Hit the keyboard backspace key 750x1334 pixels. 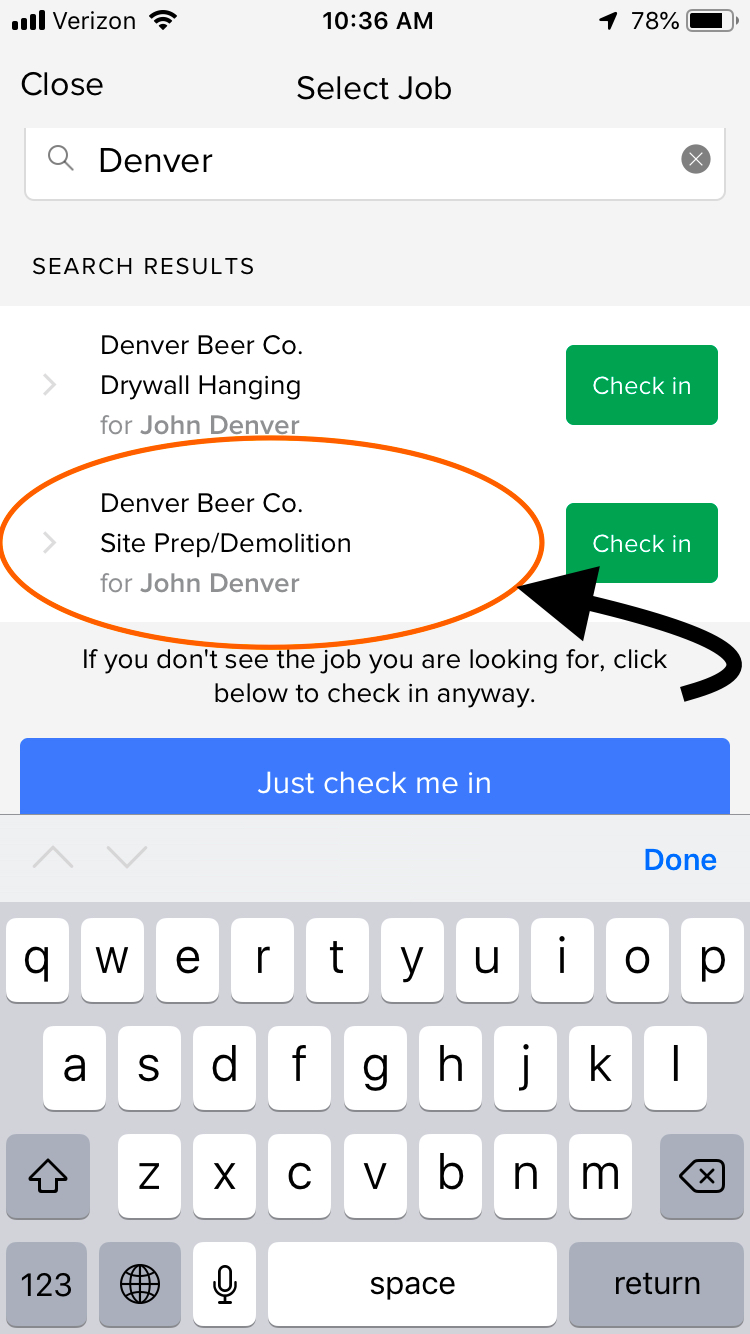click(702, 1175)
